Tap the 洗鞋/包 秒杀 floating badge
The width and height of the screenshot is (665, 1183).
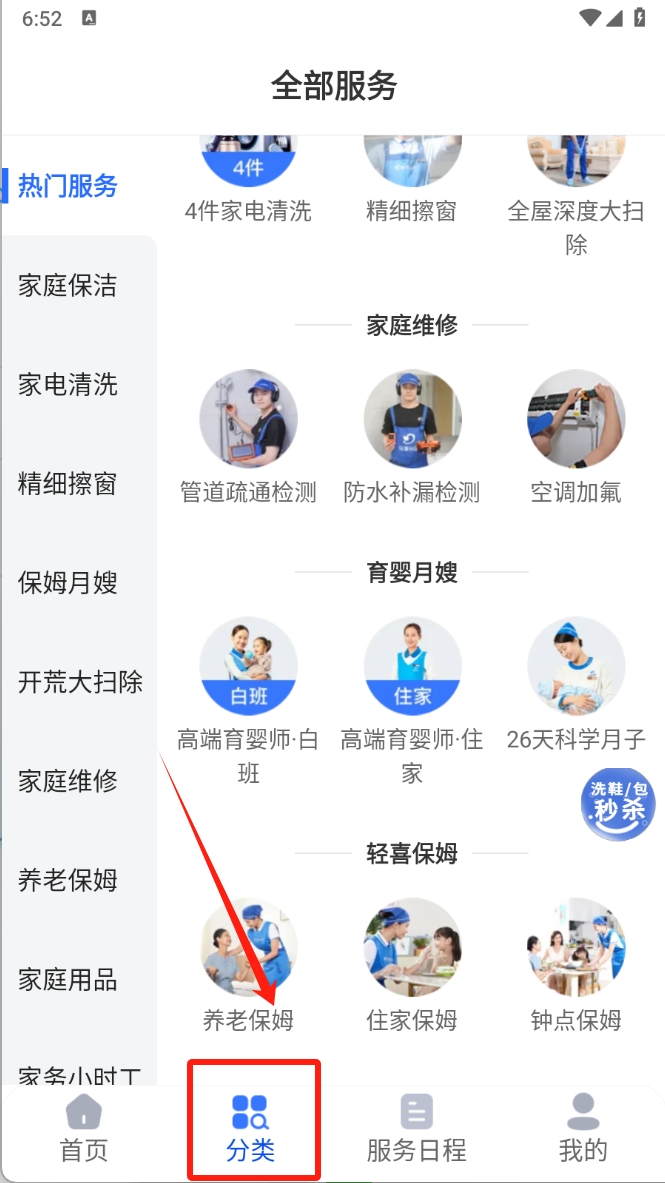point(618,804)
